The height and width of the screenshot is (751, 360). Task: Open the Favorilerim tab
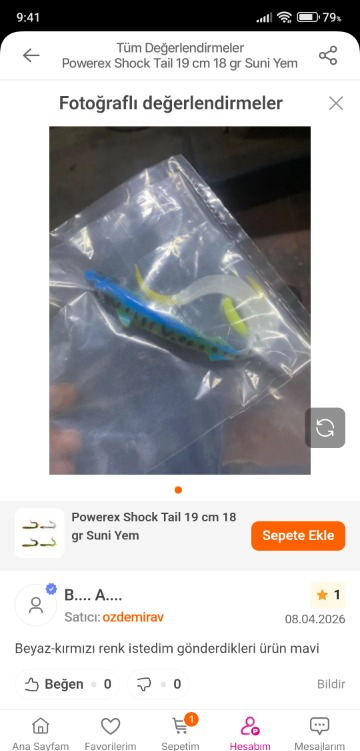[x=111, y=733]
